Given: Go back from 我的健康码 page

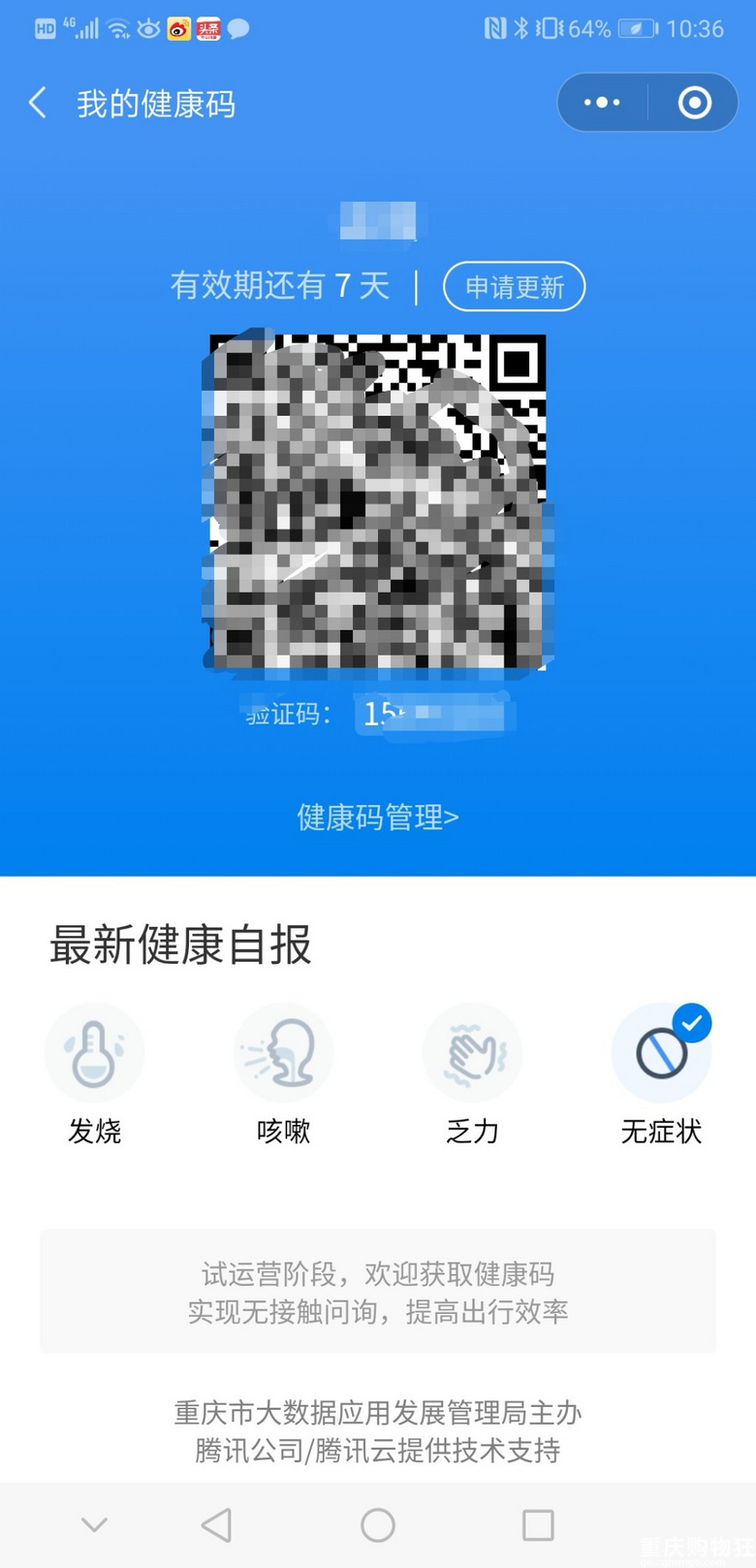Looking at the screenshot, I should 38,103.
